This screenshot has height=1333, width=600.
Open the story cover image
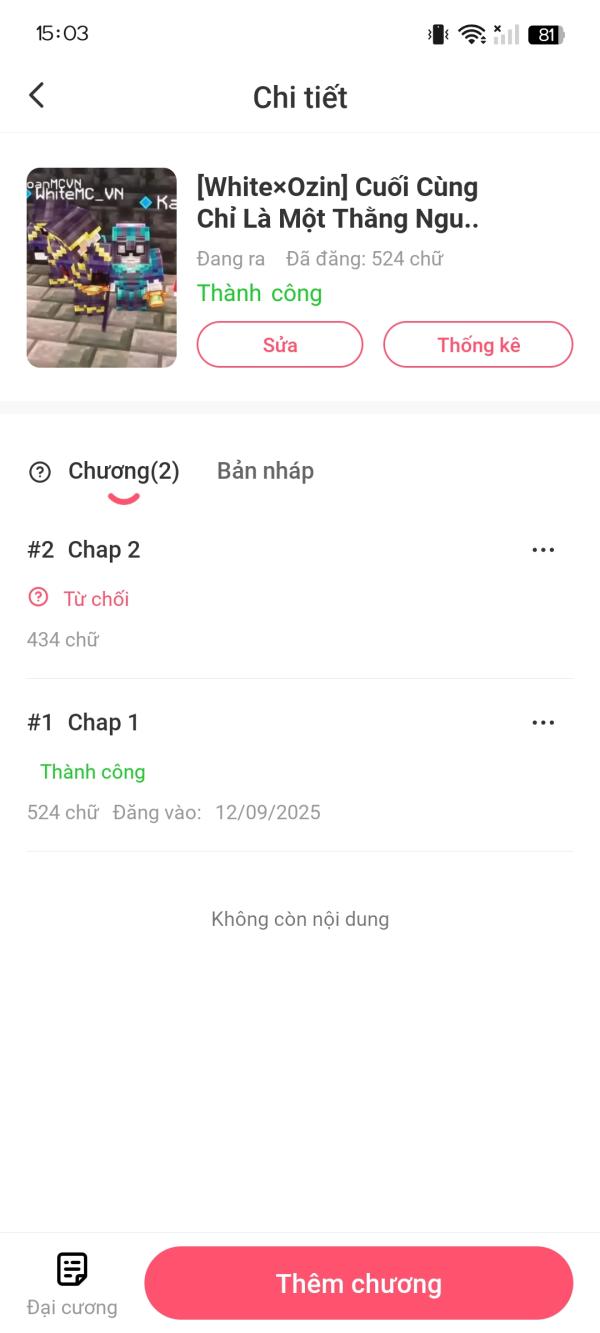pyautogui.click(x=102, y=268)
